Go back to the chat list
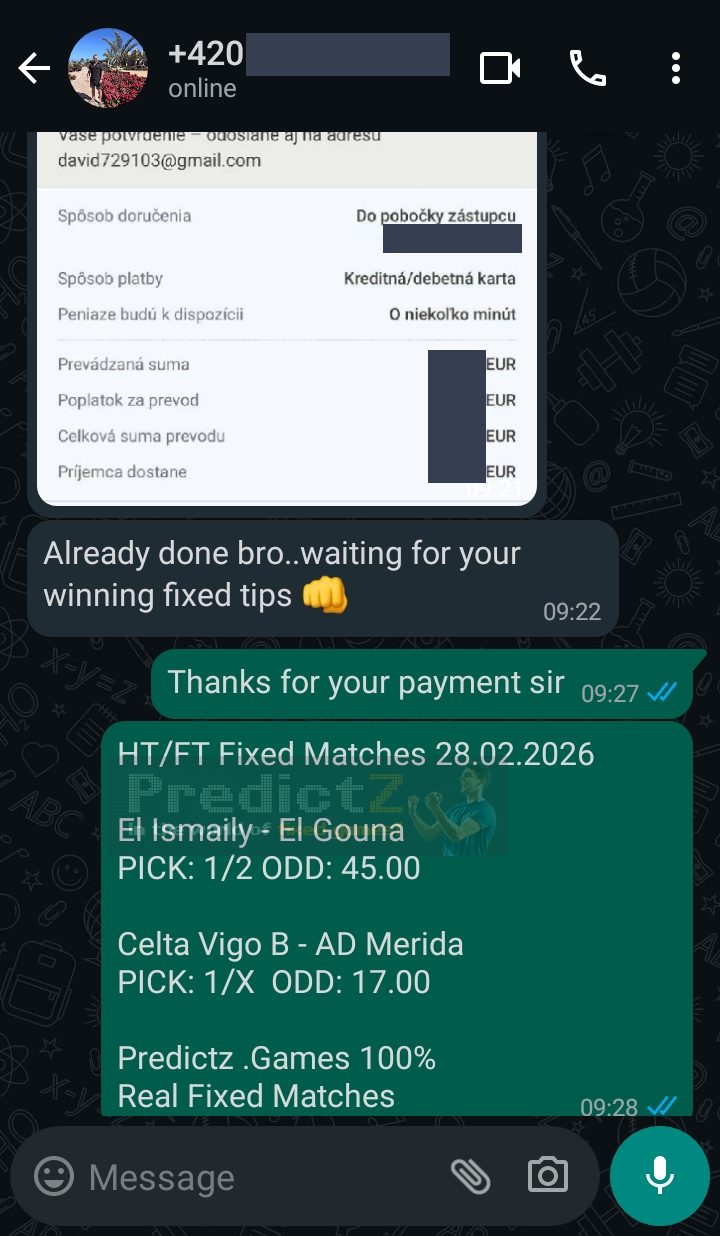 tap(33, 68)
